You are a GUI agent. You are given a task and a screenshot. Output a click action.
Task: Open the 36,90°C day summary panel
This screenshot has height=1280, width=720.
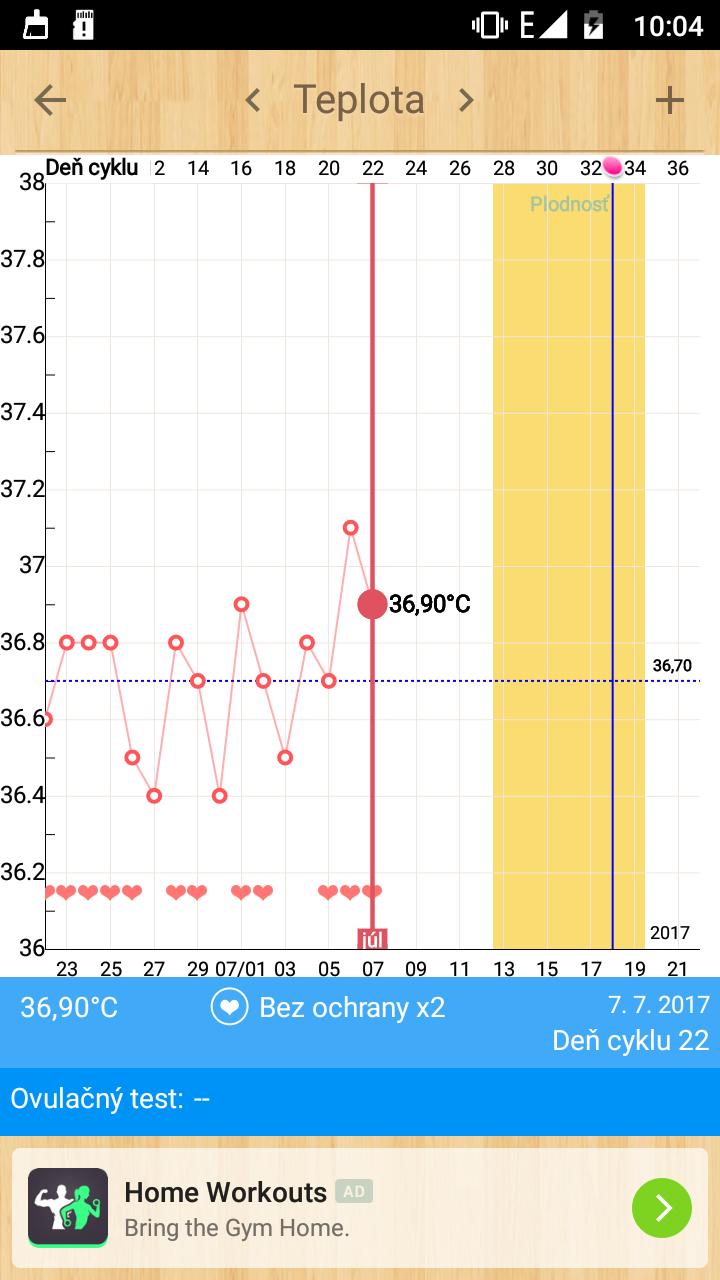[360, 1022]
